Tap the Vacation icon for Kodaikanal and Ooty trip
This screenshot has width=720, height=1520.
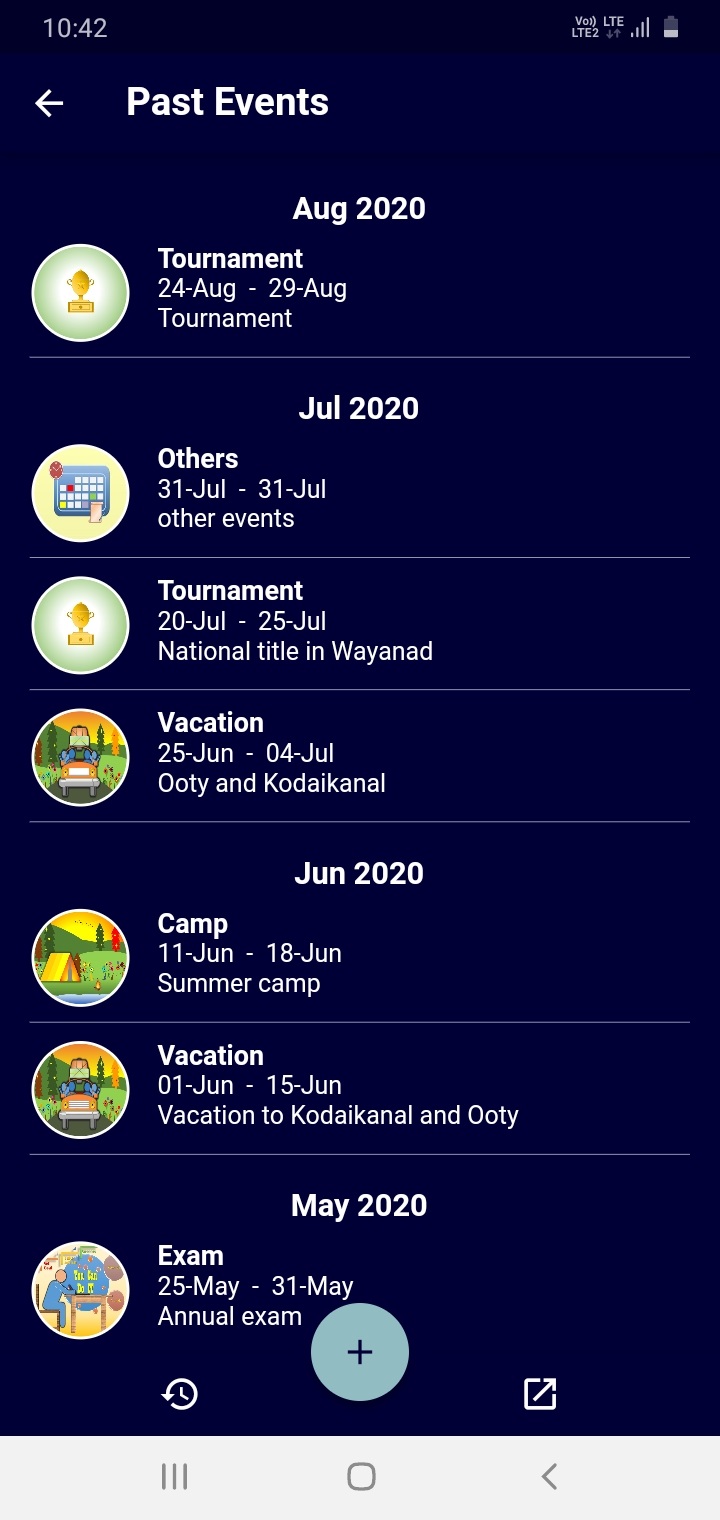[80, 1089]
